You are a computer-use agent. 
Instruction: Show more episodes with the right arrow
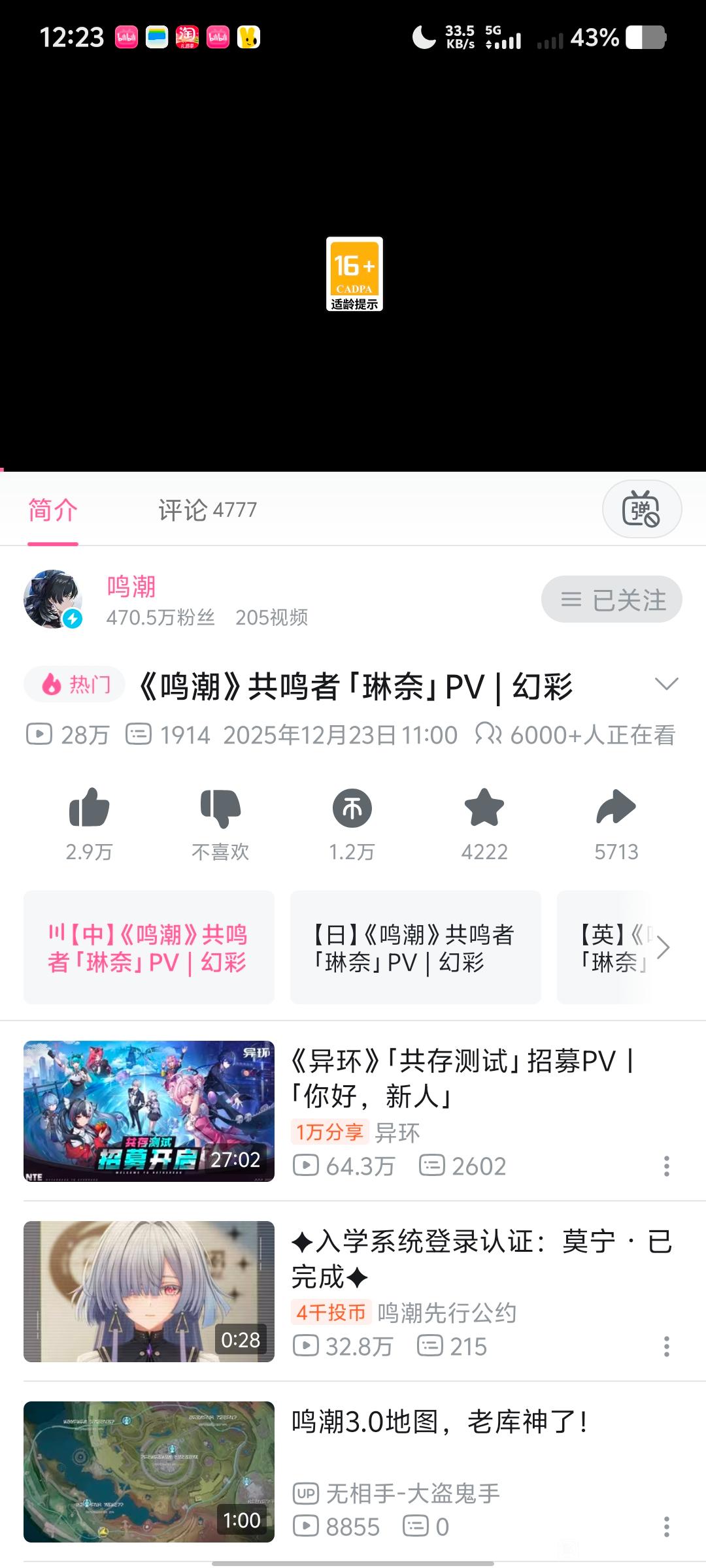tap(663, 947)
